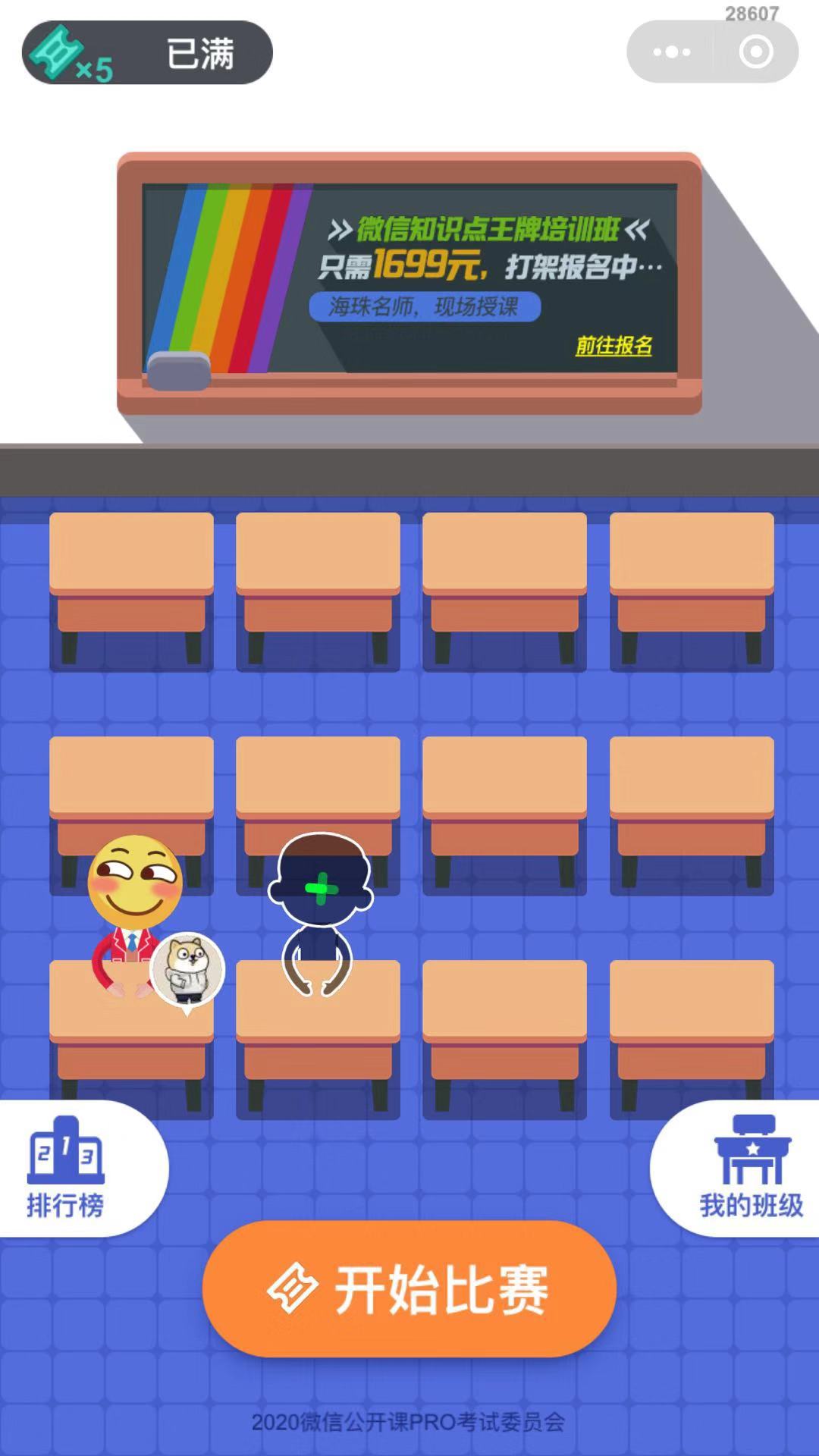Open 我的班级 page
This screenshot has height=1456, width=819.
pyautogui.click(x=750, y=1168)
